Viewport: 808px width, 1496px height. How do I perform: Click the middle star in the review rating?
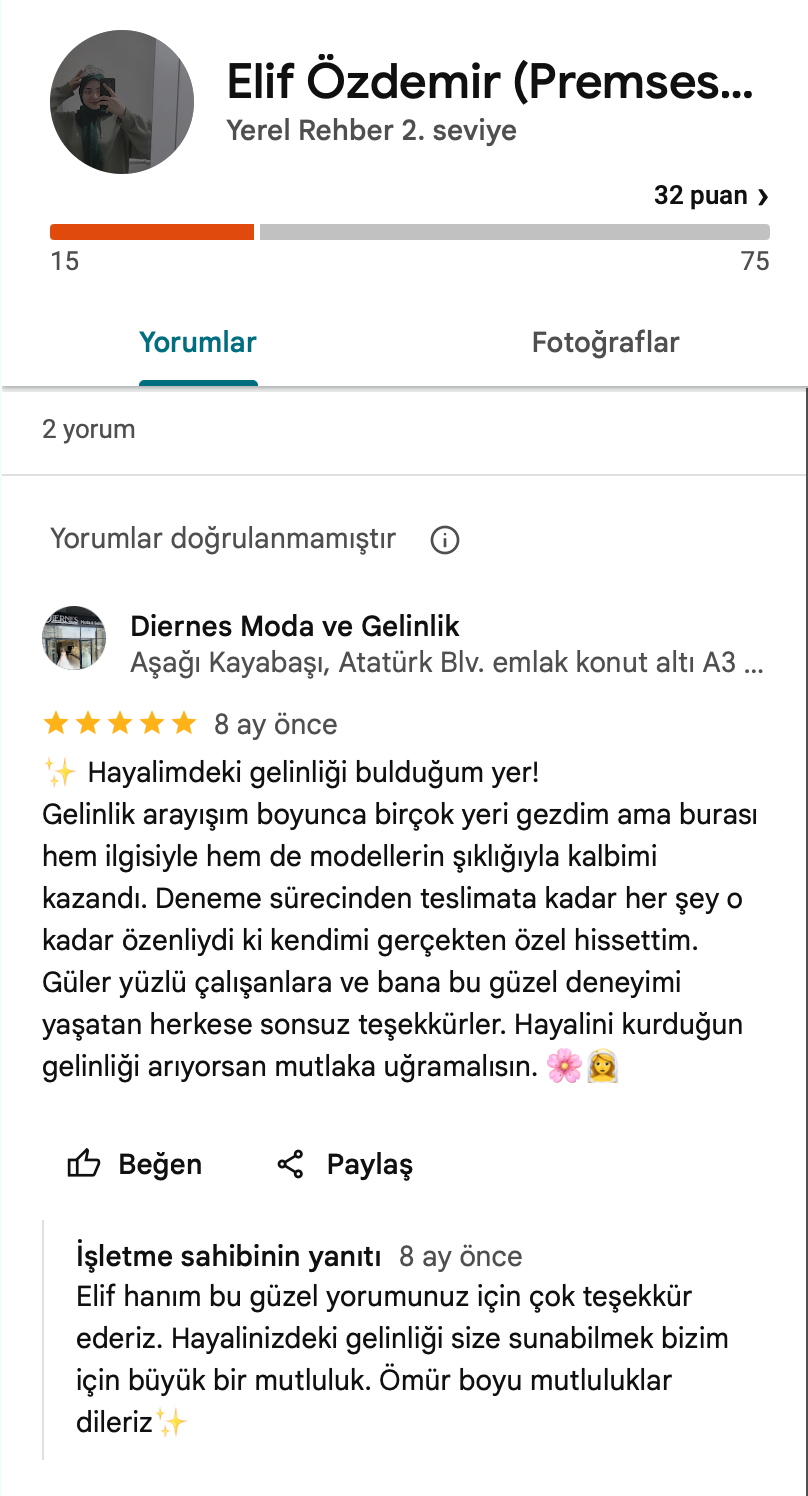coord(120,723)
